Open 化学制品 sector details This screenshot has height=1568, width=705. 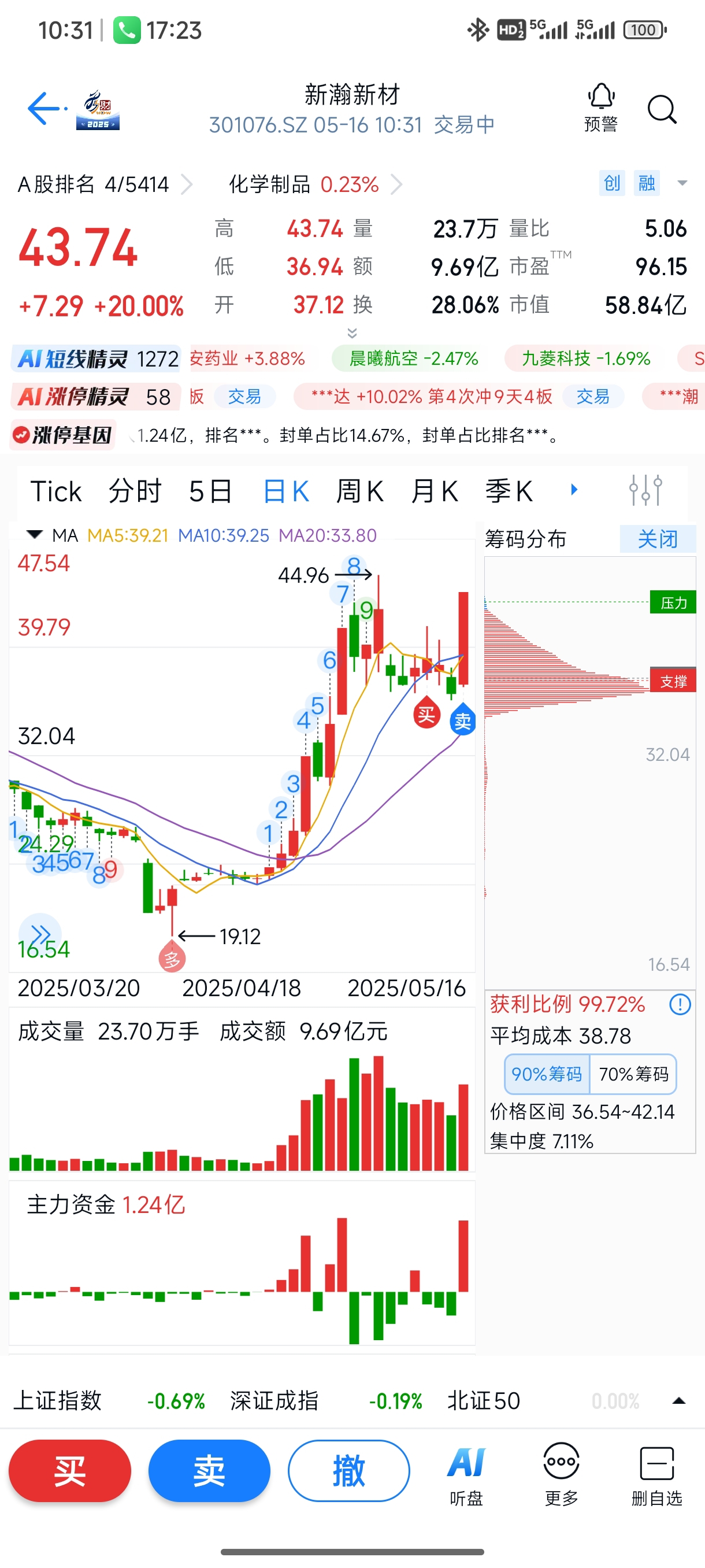pos(315,184)
